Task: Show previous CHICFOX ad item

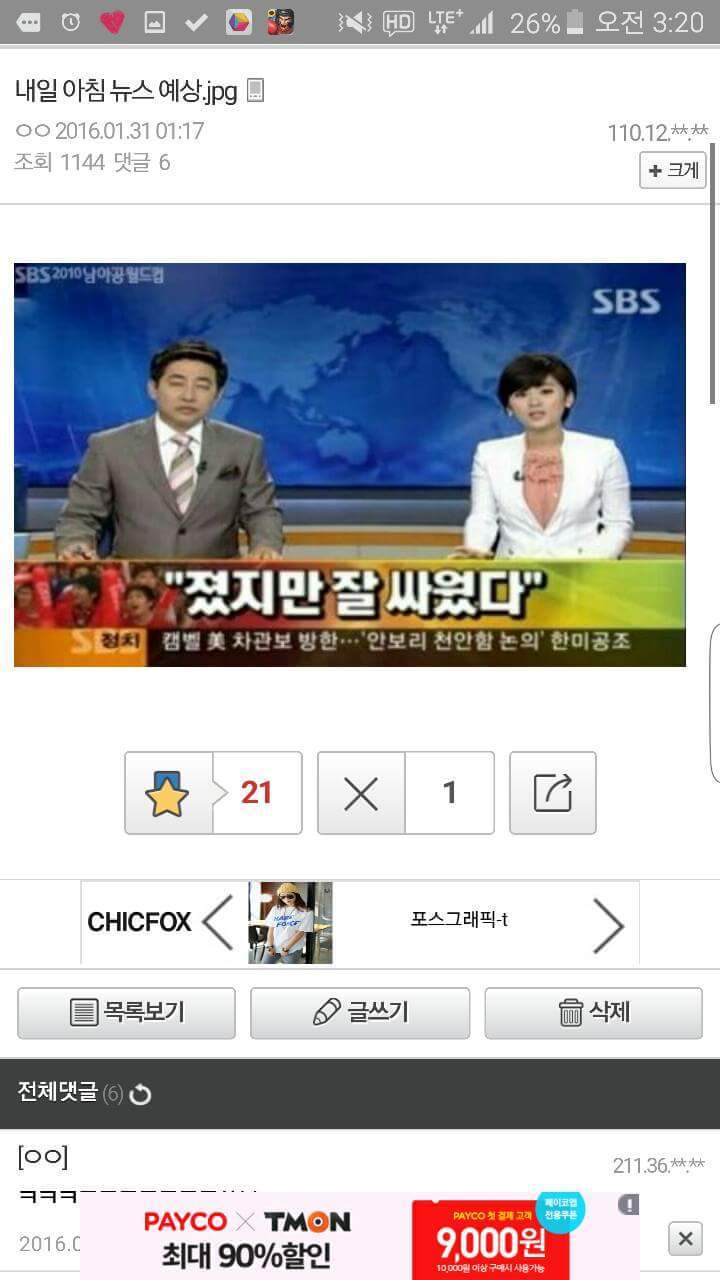Action: pyautogui.click(x=218, y=923)
